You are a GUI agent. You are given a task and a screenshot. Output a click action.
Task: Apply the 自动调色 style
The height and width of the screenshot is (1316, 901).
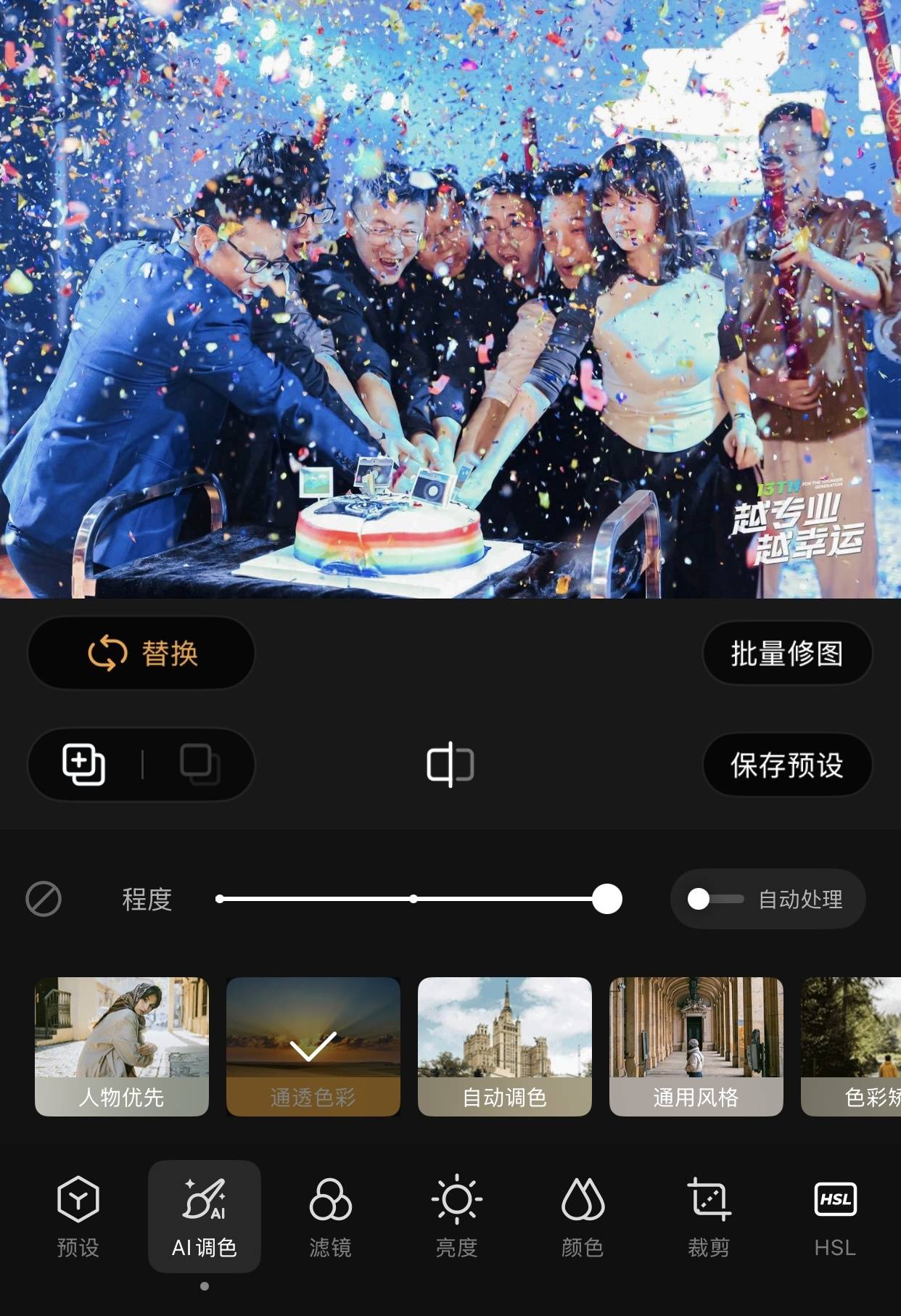505,1046
